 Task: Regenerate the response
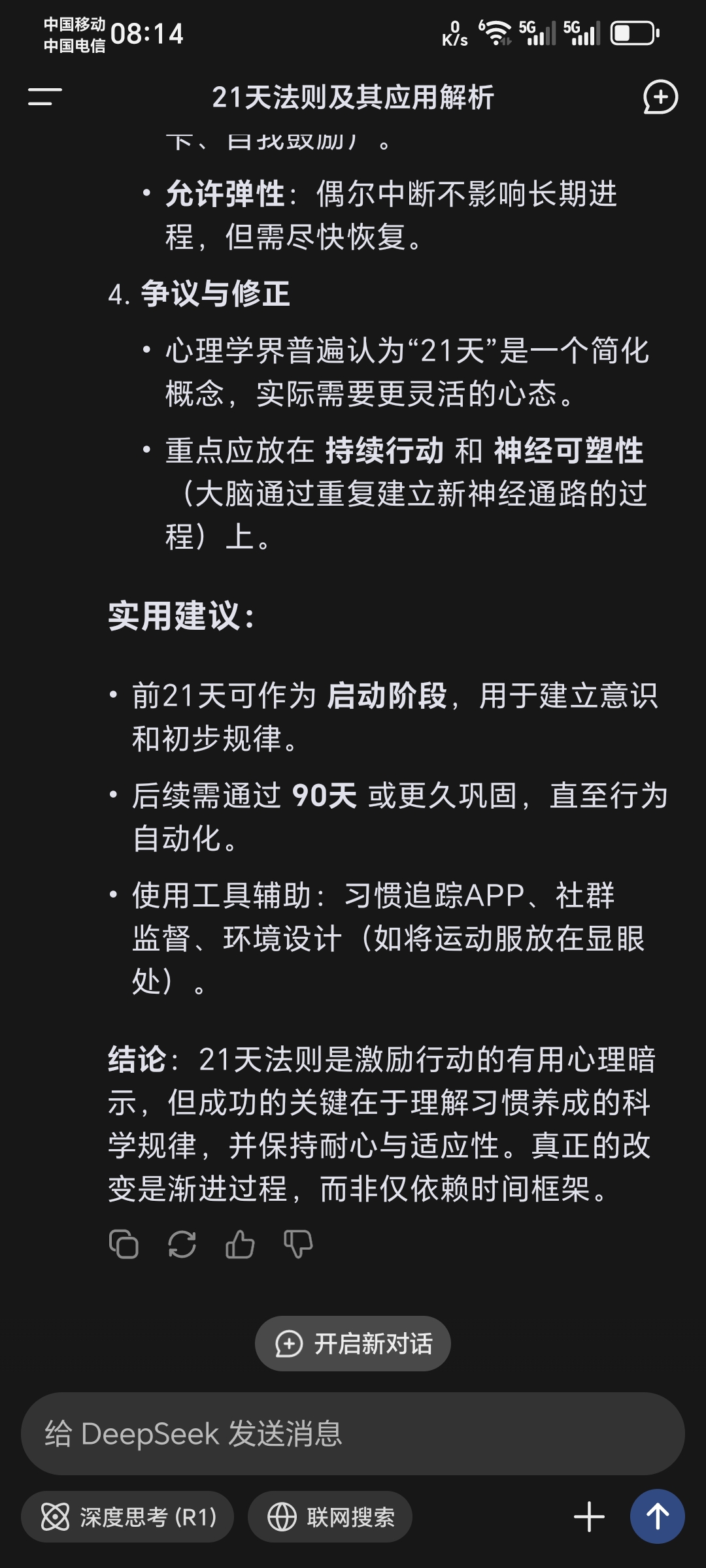coord(182,1244)
